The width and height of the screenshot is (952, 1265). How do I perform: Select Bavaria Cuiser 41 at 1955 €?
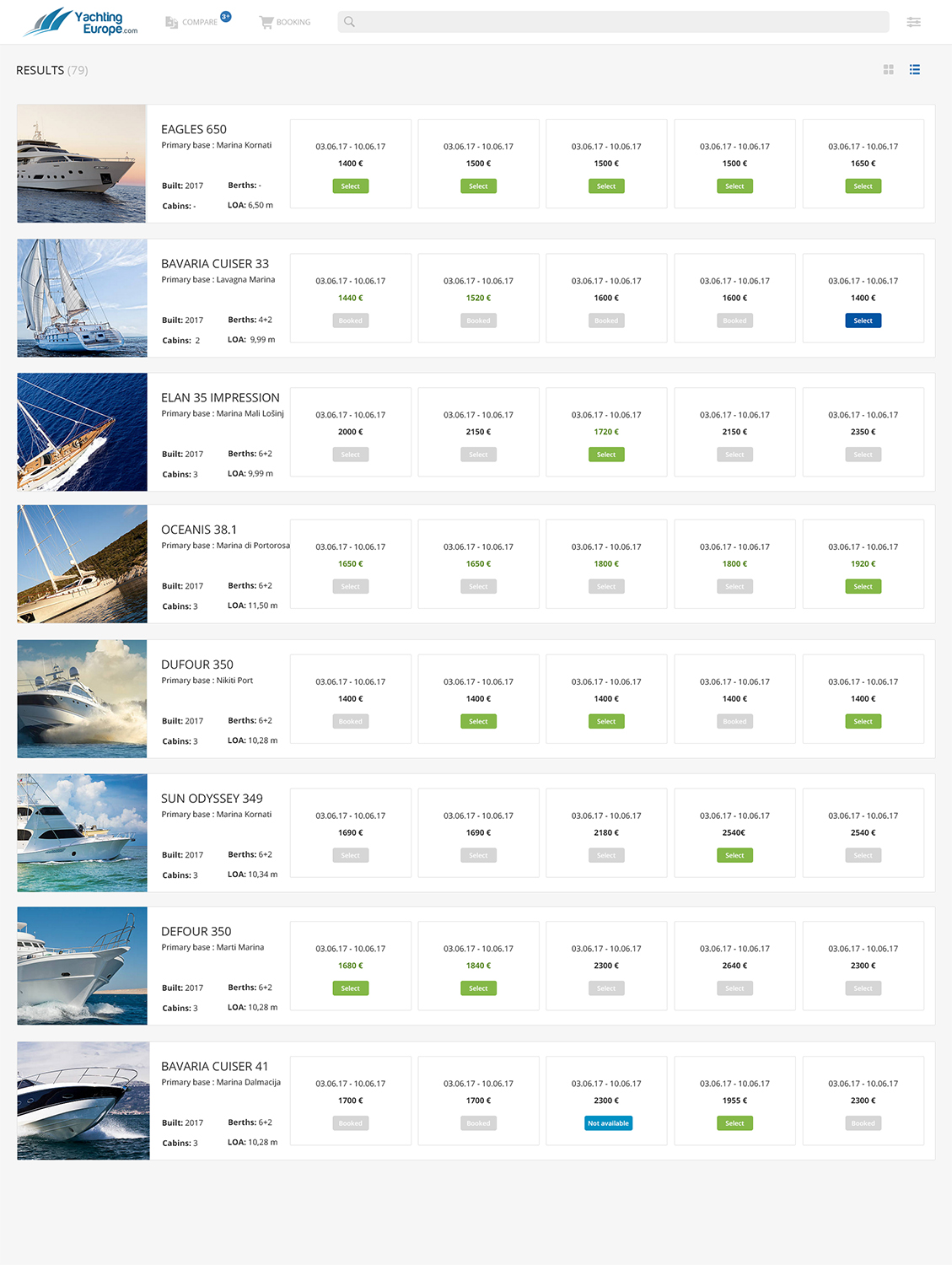[x=734, y=1123]
